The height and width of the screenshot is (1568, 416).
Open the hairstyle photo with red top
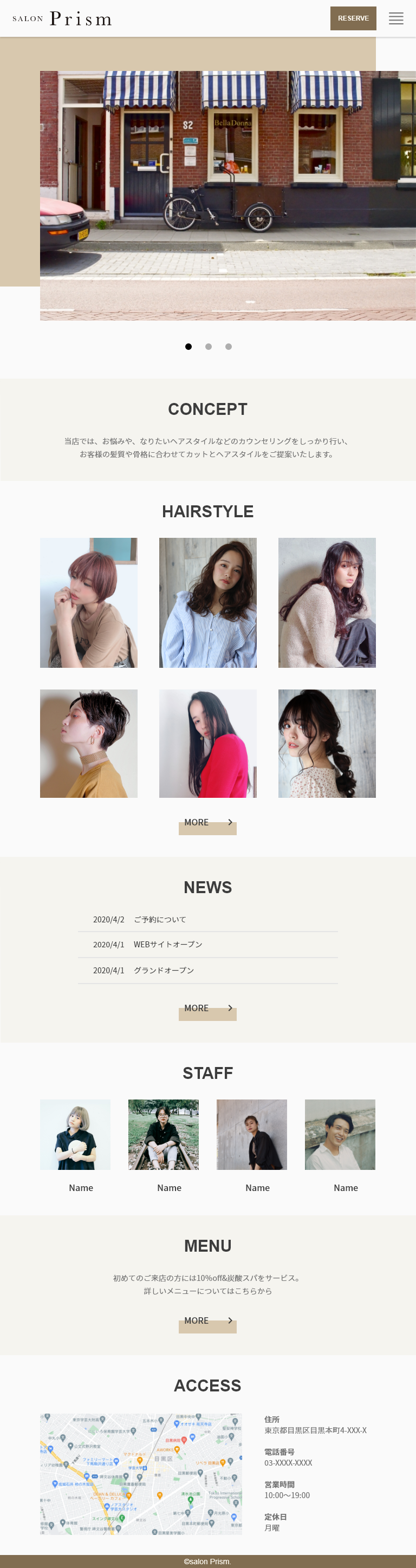point(207,743)
